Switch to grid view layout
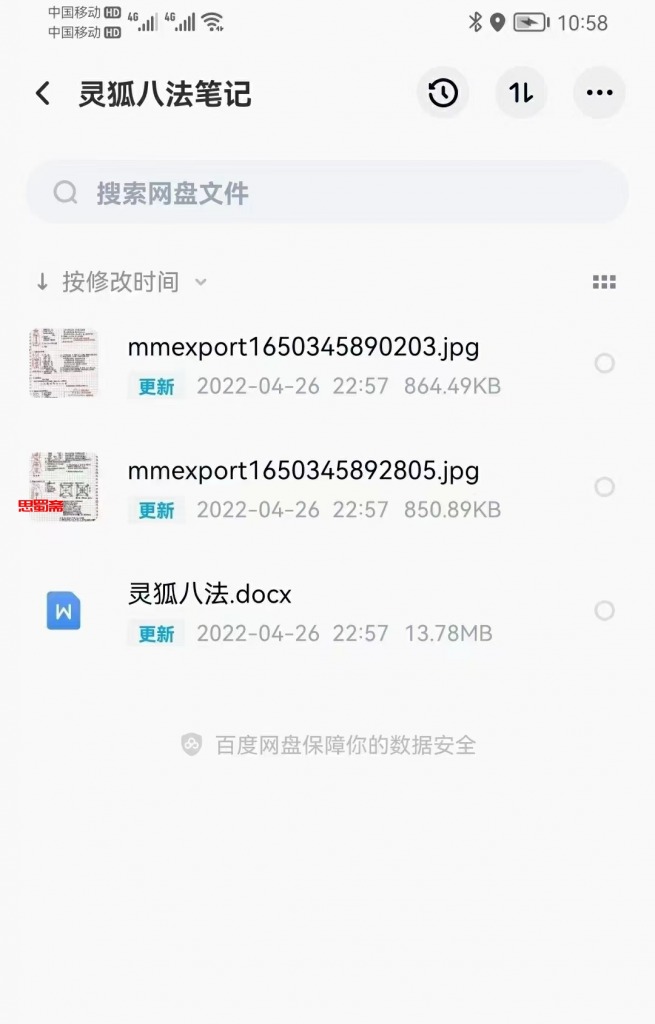Image resolution: width=655 pixels, height=1024 pixels. 604,282
